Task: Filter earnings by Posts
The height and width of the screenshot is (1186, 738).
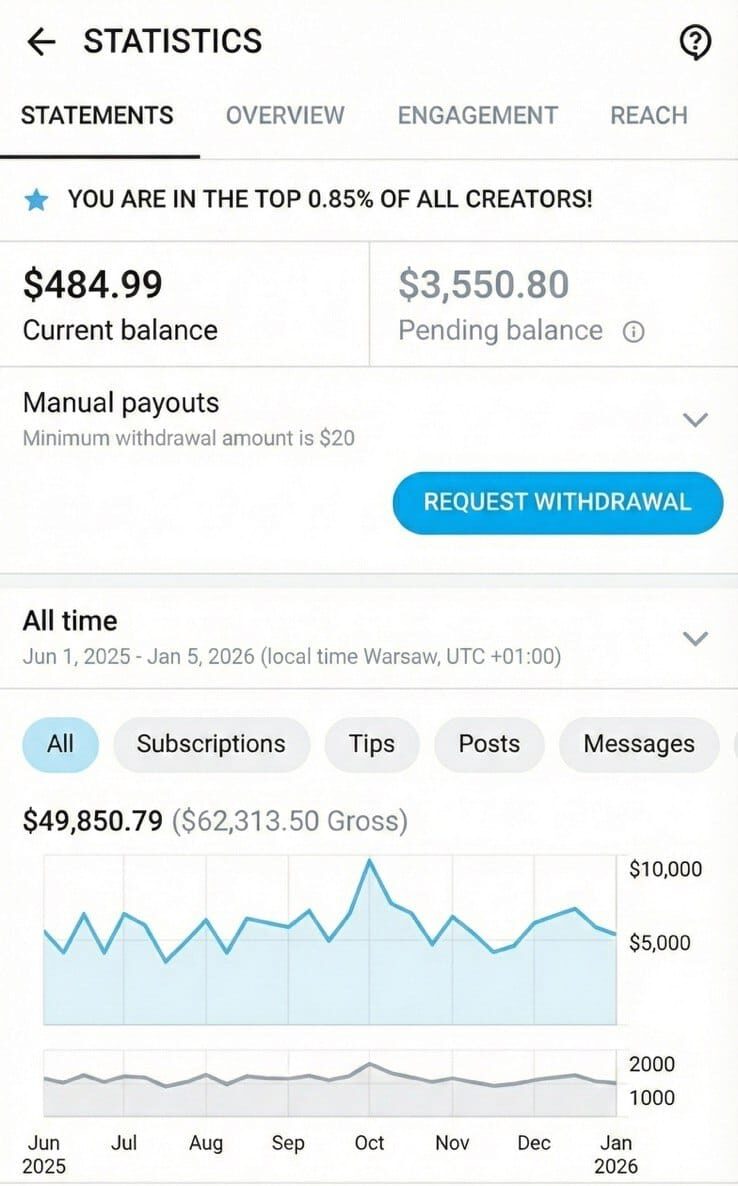Action: click(x=489, y=744)
